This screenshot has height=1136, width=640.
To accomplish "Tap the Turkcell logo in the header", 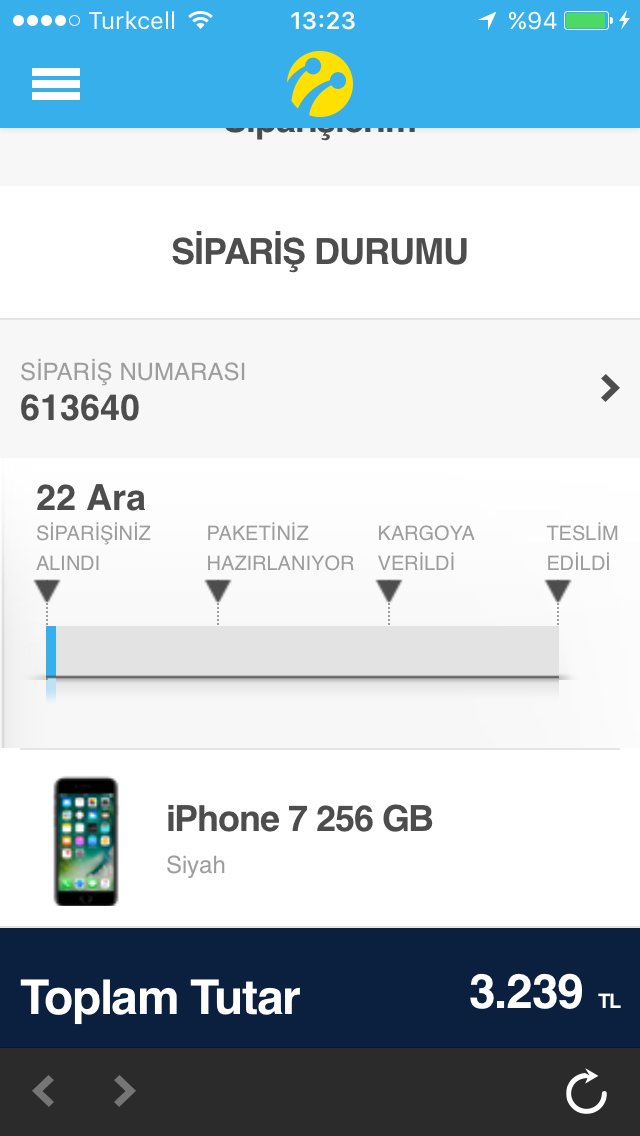I will coord(320,83).
